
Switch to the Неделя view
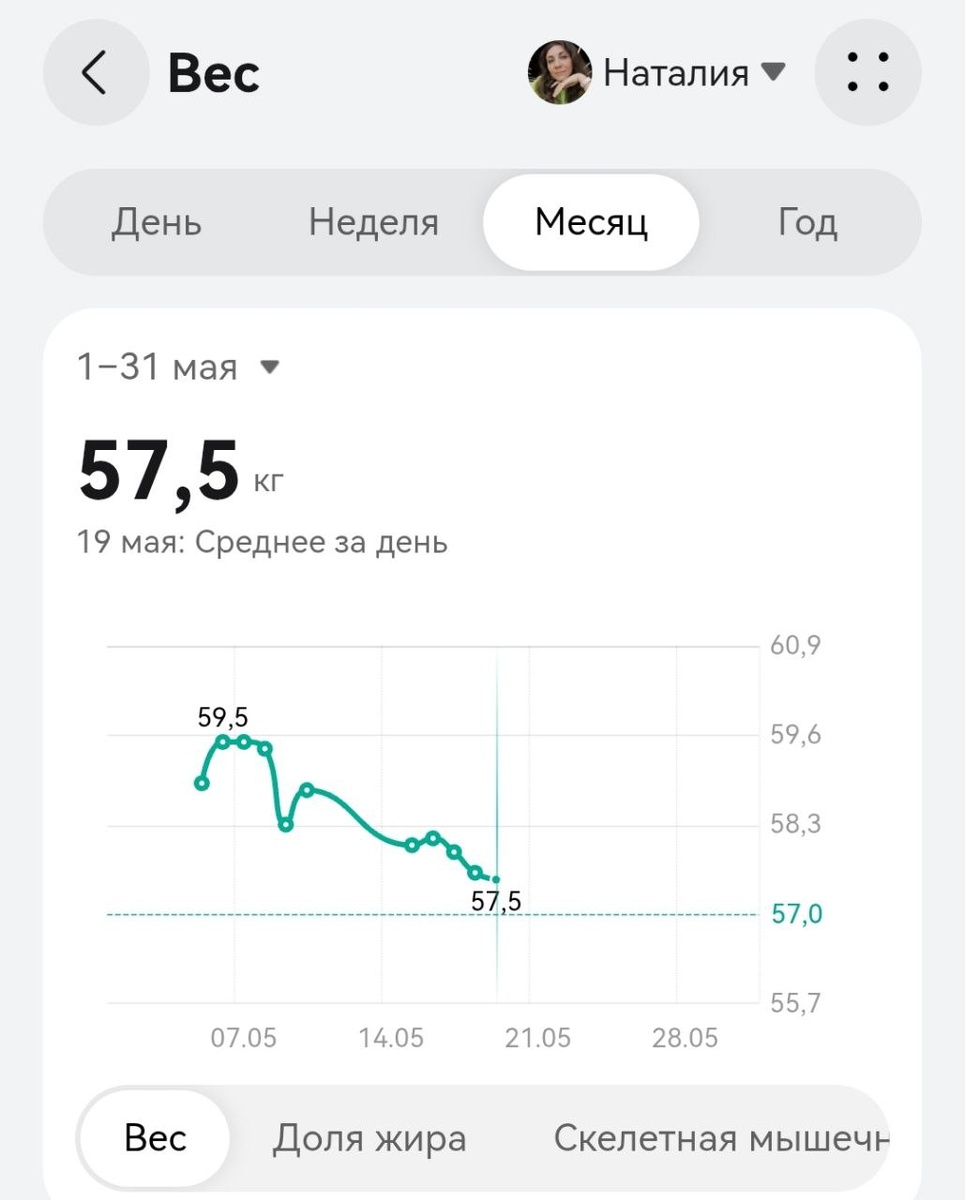(373, 222)
